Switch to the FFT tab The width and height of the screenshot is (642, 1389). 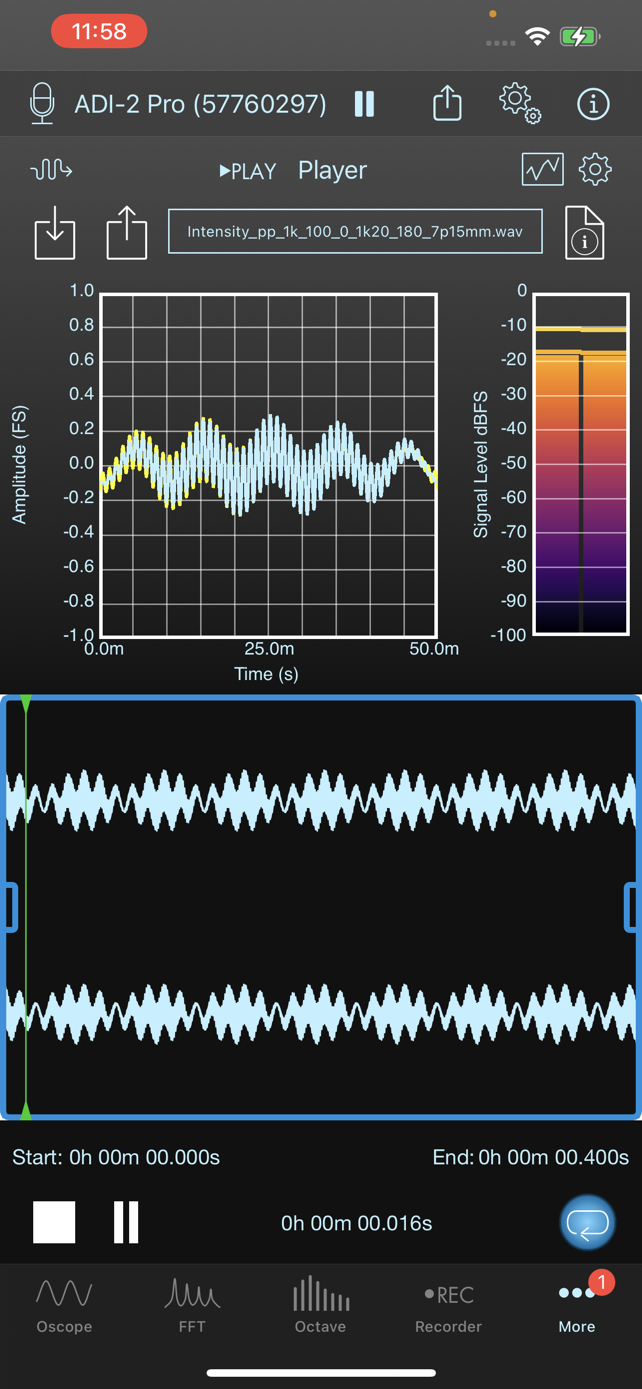pyautogui.click(x=192, y=1305)
